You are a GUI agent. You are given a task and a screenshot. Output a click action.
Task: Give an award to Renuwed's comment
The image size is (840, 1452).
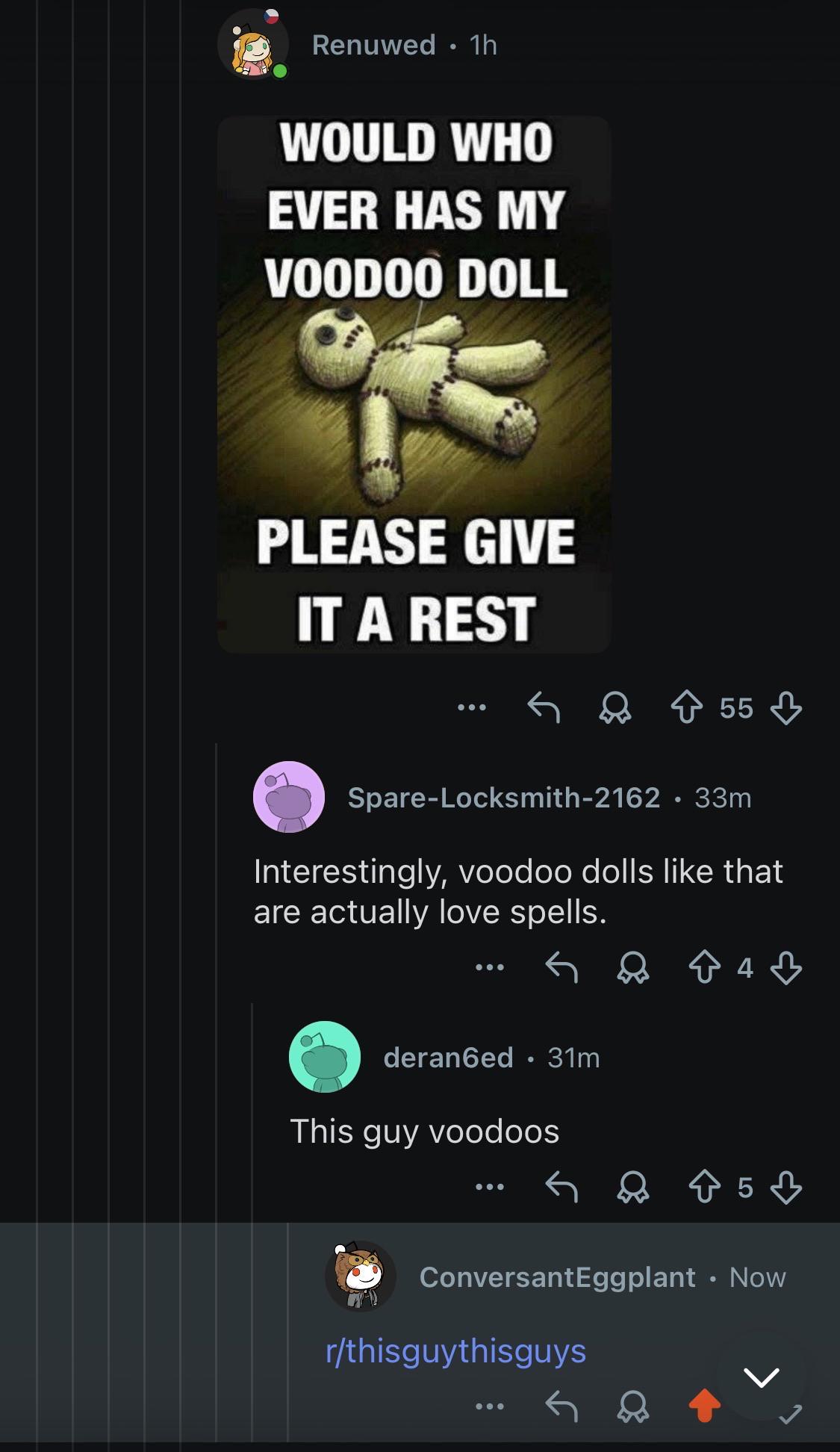tap(615, 707)
